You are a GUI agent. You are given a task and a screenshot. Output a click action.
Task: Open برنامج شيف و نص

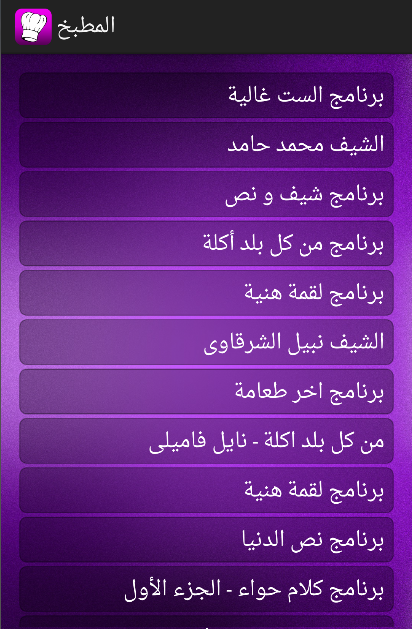click(206, 194)
